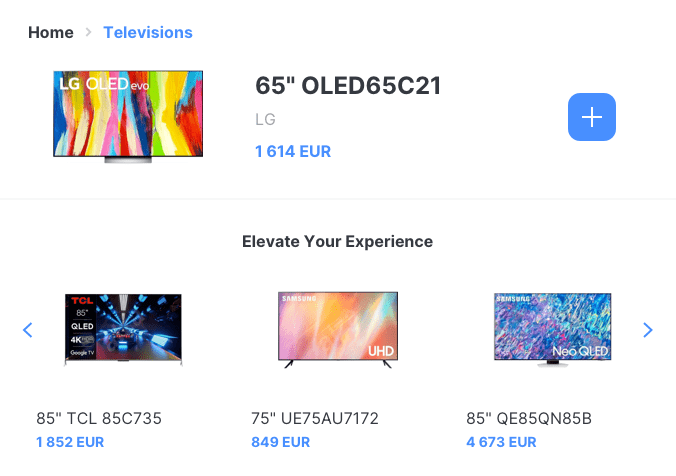
Task: Go to the Home breadcrumb
Action: point(51,32)
